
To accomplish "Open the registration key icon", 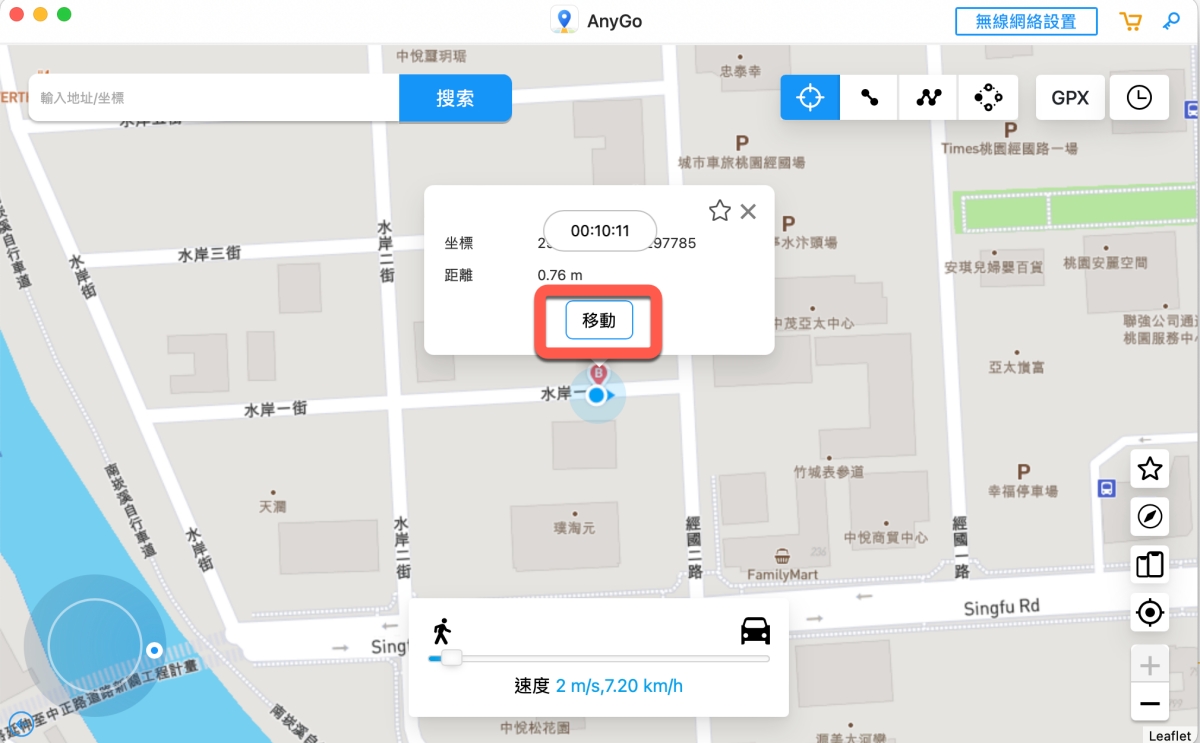I will pos(1171,21).
